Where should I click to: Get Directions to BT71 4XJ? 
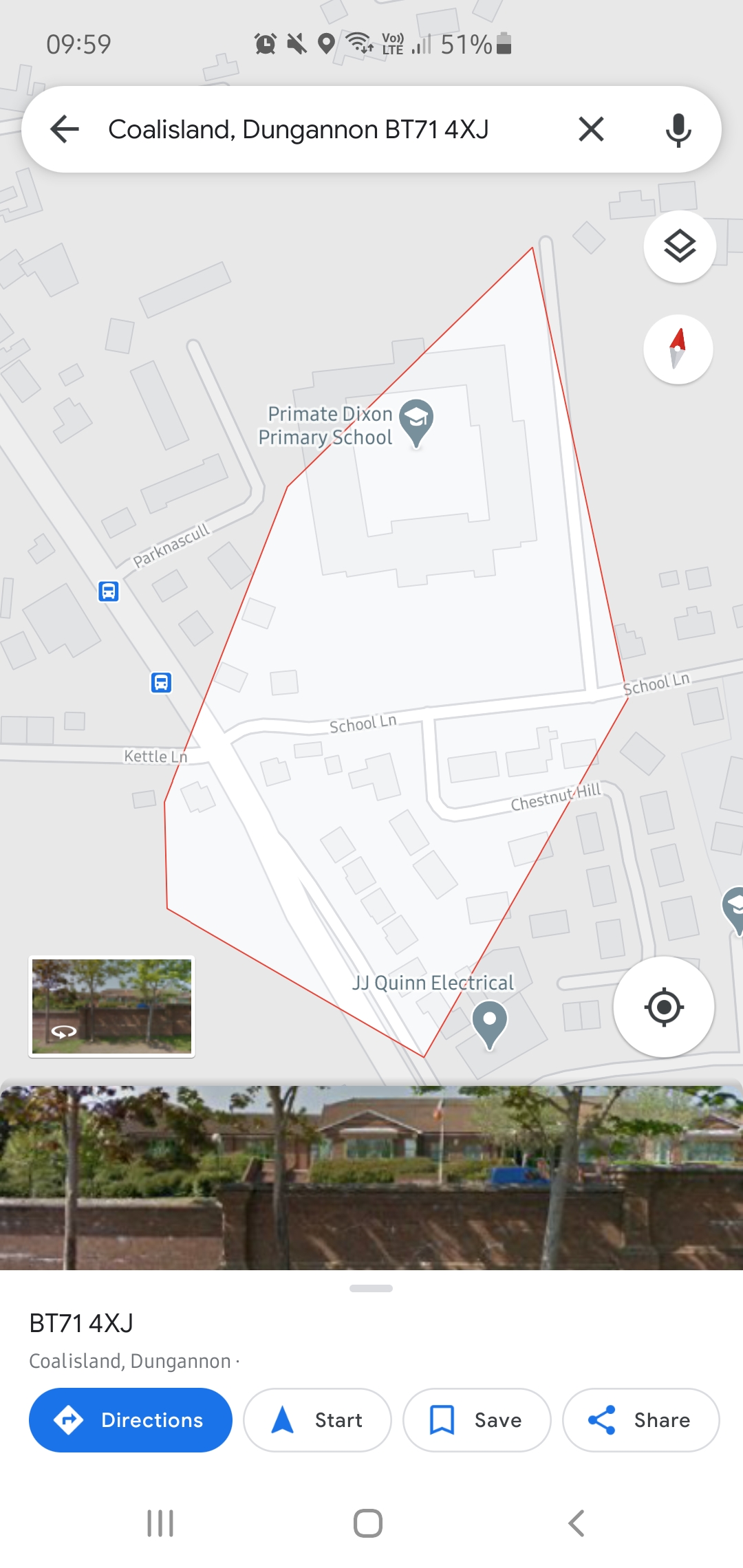(x=131, y=1420)
